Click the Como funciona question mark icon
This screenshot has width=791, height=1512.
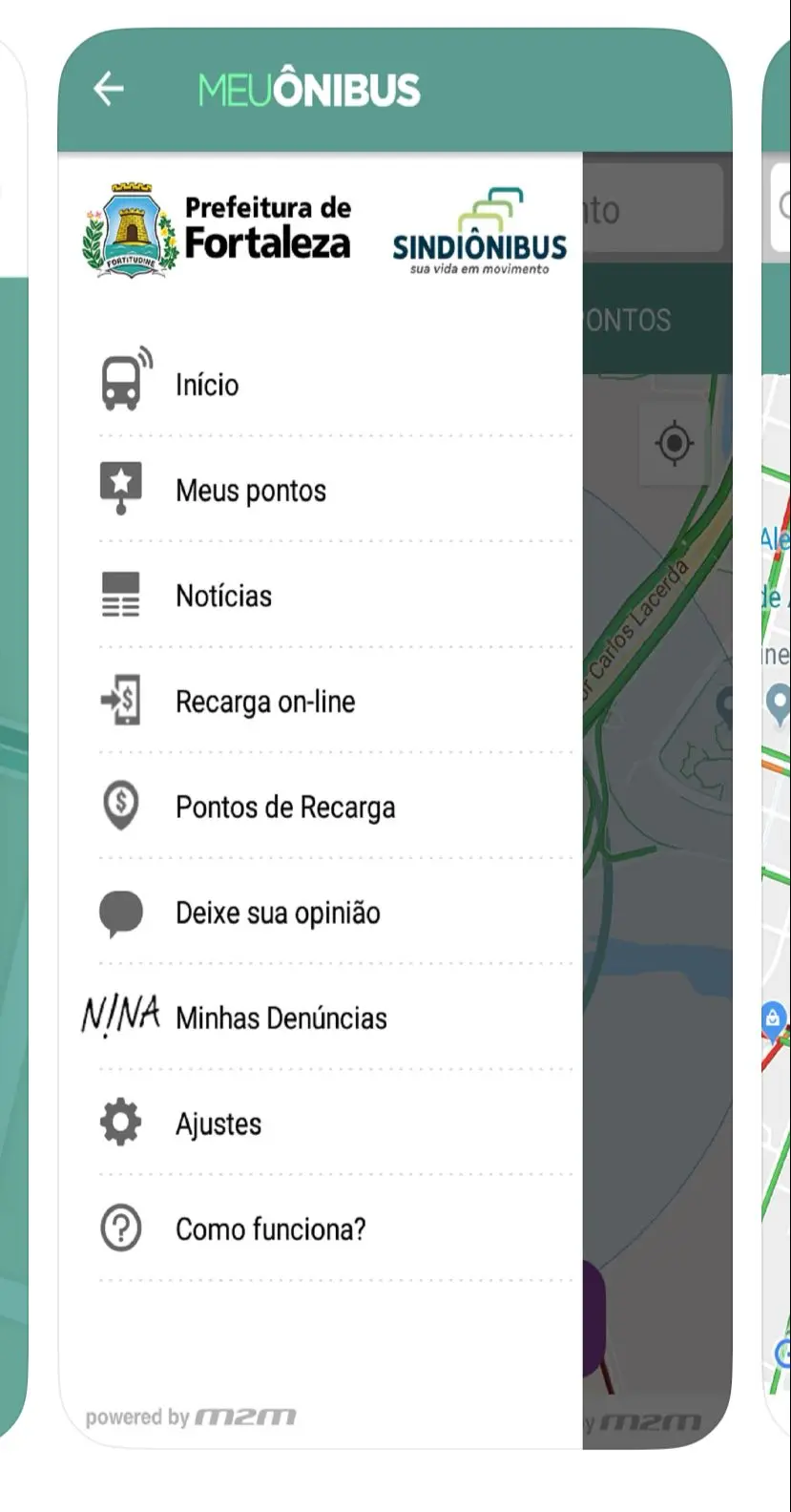(120, 1228)
